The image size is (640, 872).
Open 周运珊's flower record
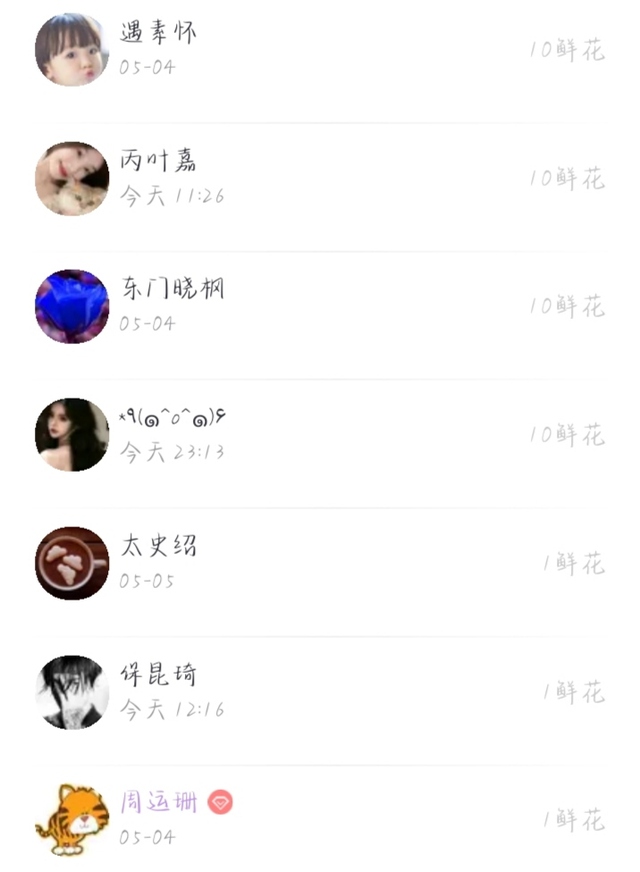click(320, 819)
